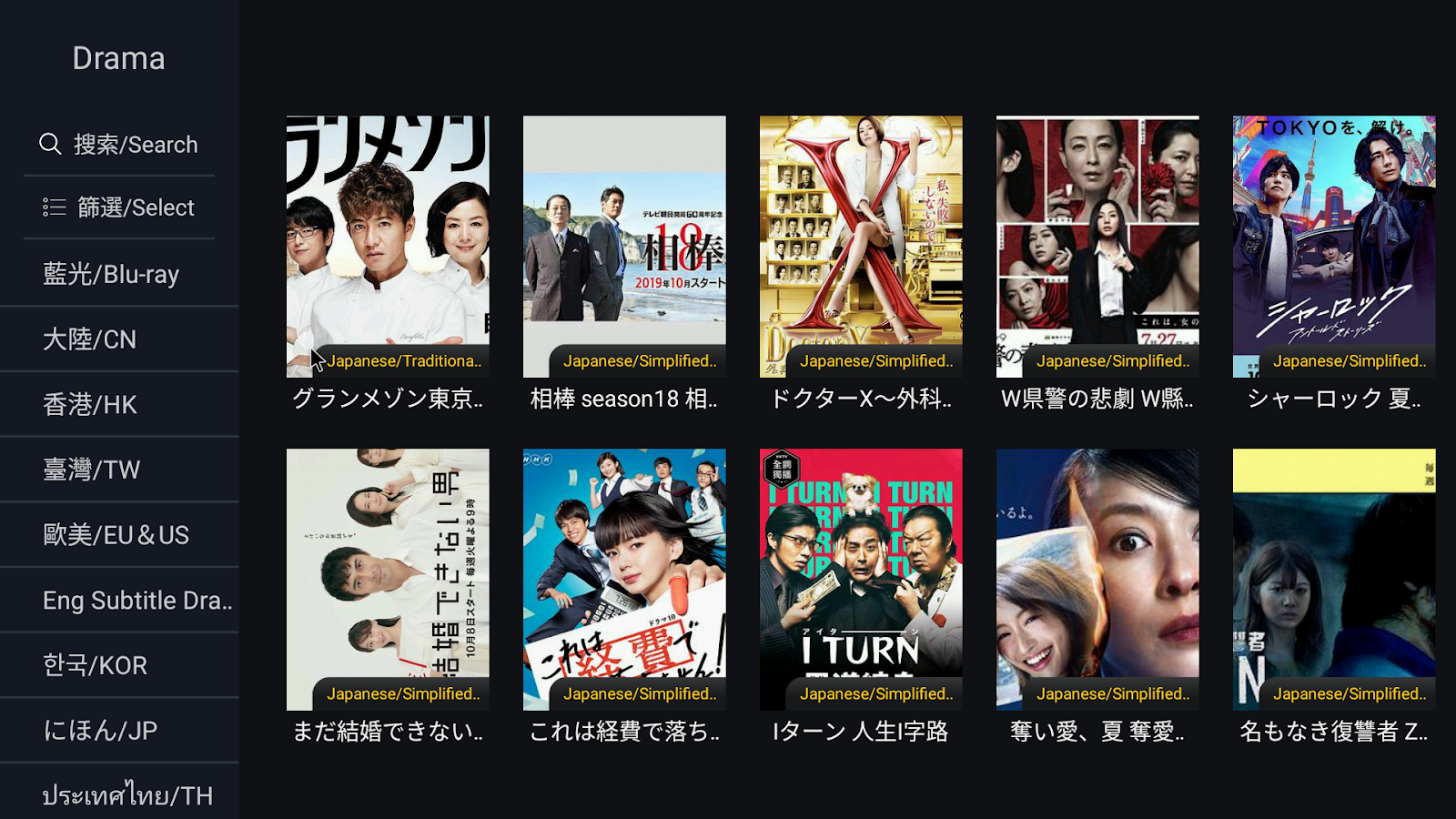Select the 香港/HK category
Image resolution: width=1456 pixels, height=819 pixels.
pos(118,405)
